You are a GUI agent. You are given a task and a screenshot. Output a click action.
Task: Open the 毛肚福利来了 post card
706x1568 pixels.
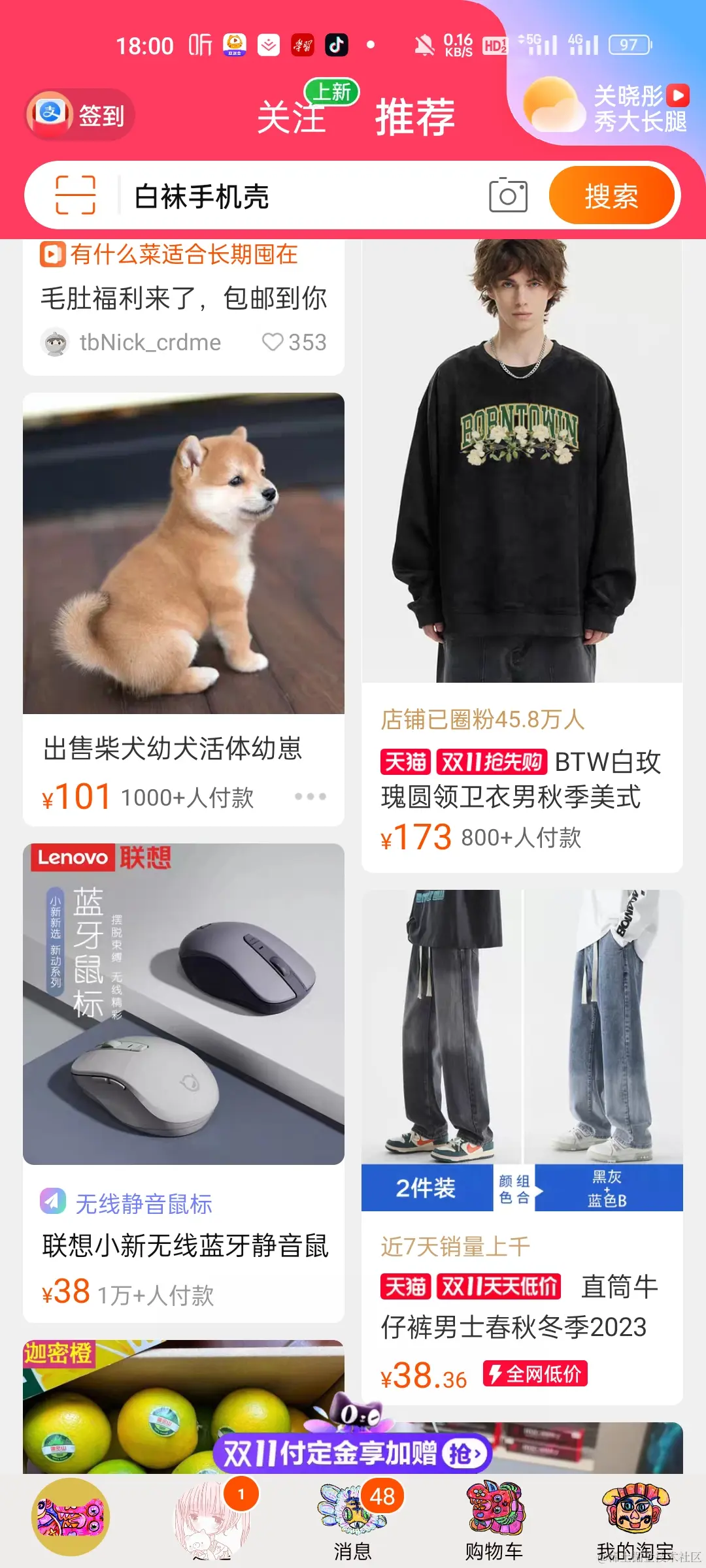click(x=184, y=298)
